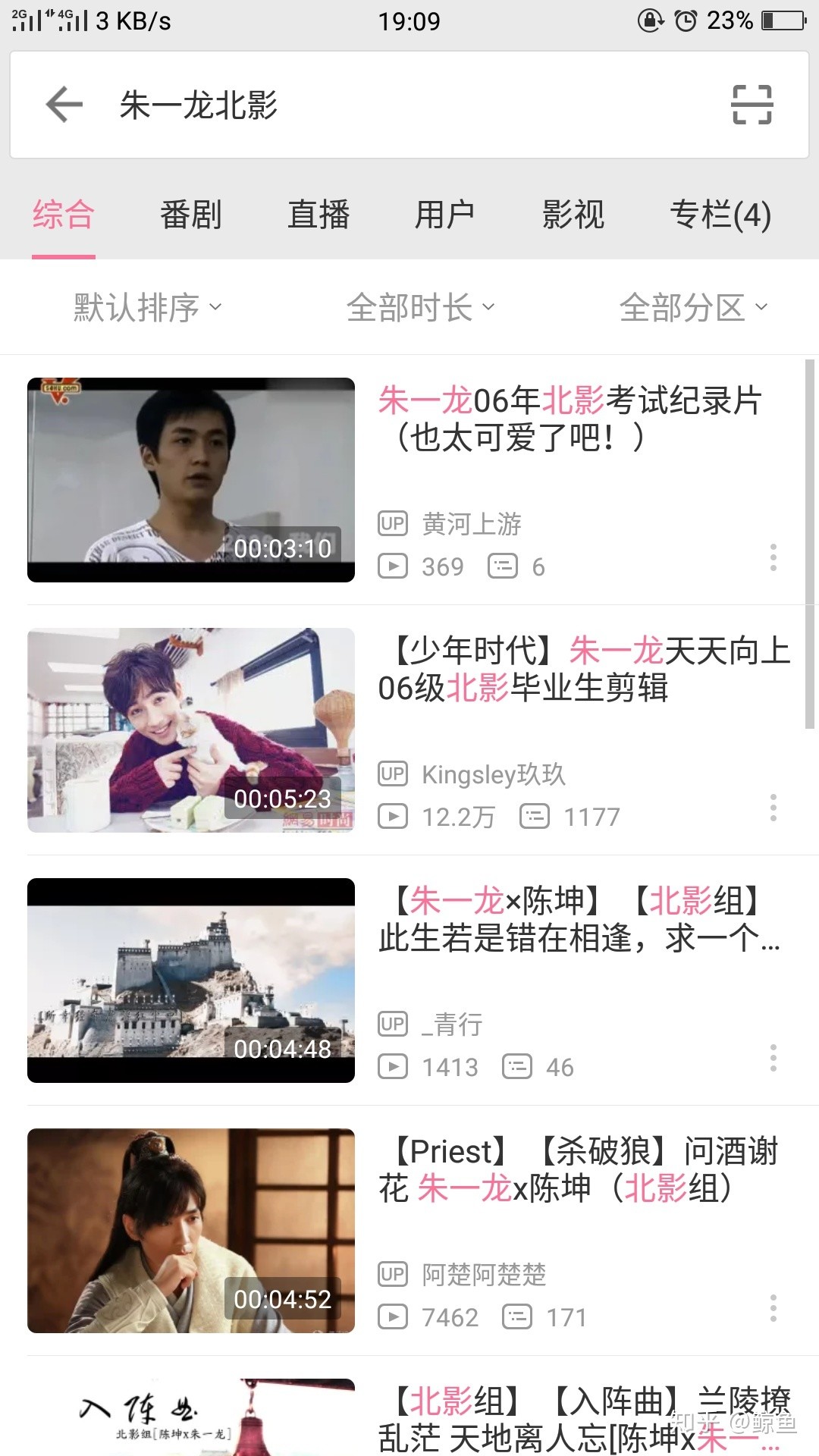Select the 综合 tab
The image size is (819, 1456).
[64, 215]
